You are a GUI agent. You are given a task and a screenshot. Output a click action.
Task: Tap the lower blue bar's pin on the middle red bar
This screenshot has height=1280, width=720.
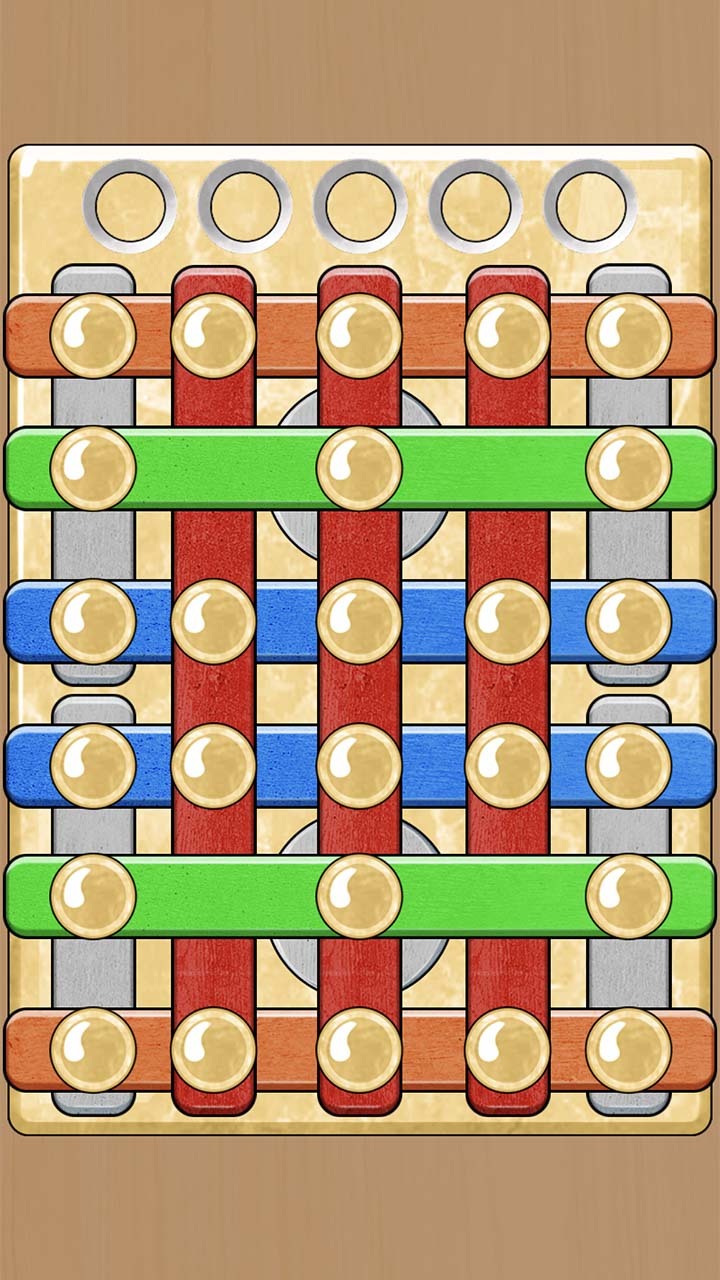pos(359,765)
